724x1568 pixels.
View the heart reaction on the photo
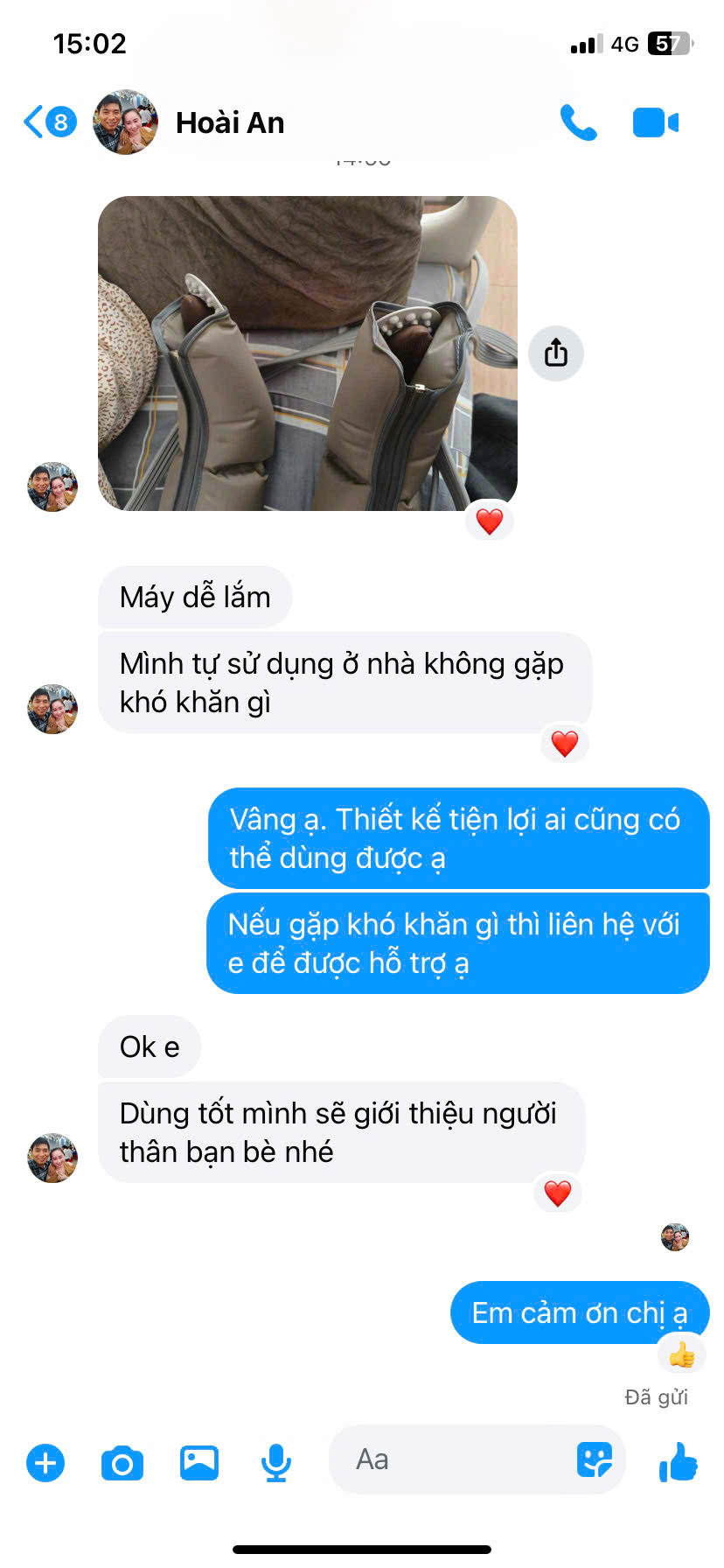pyautogui.click(x=490, y=521)
